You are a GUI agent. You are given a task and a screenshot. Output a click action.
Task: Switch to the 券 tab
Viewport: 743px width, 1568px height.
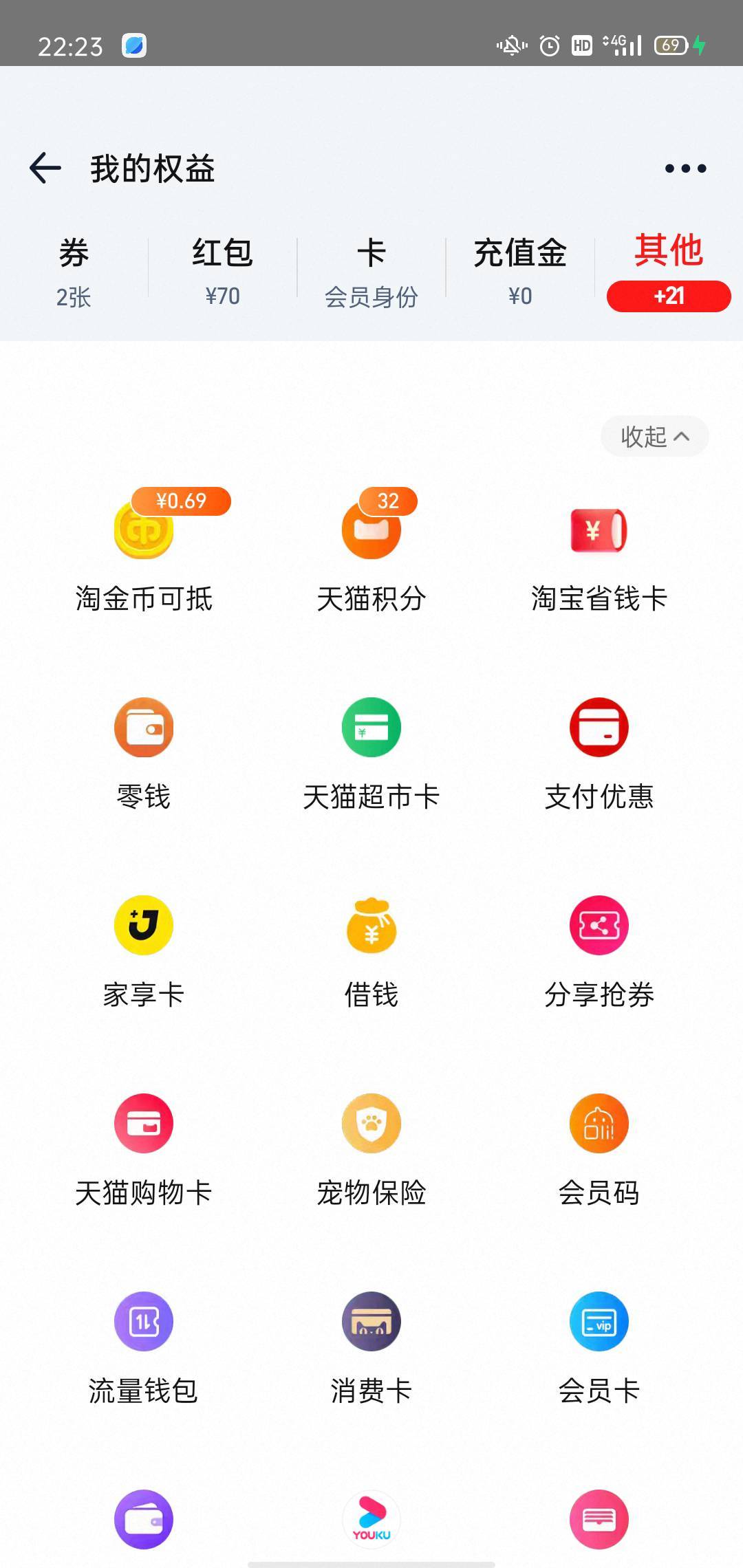(x=74, y=272)
